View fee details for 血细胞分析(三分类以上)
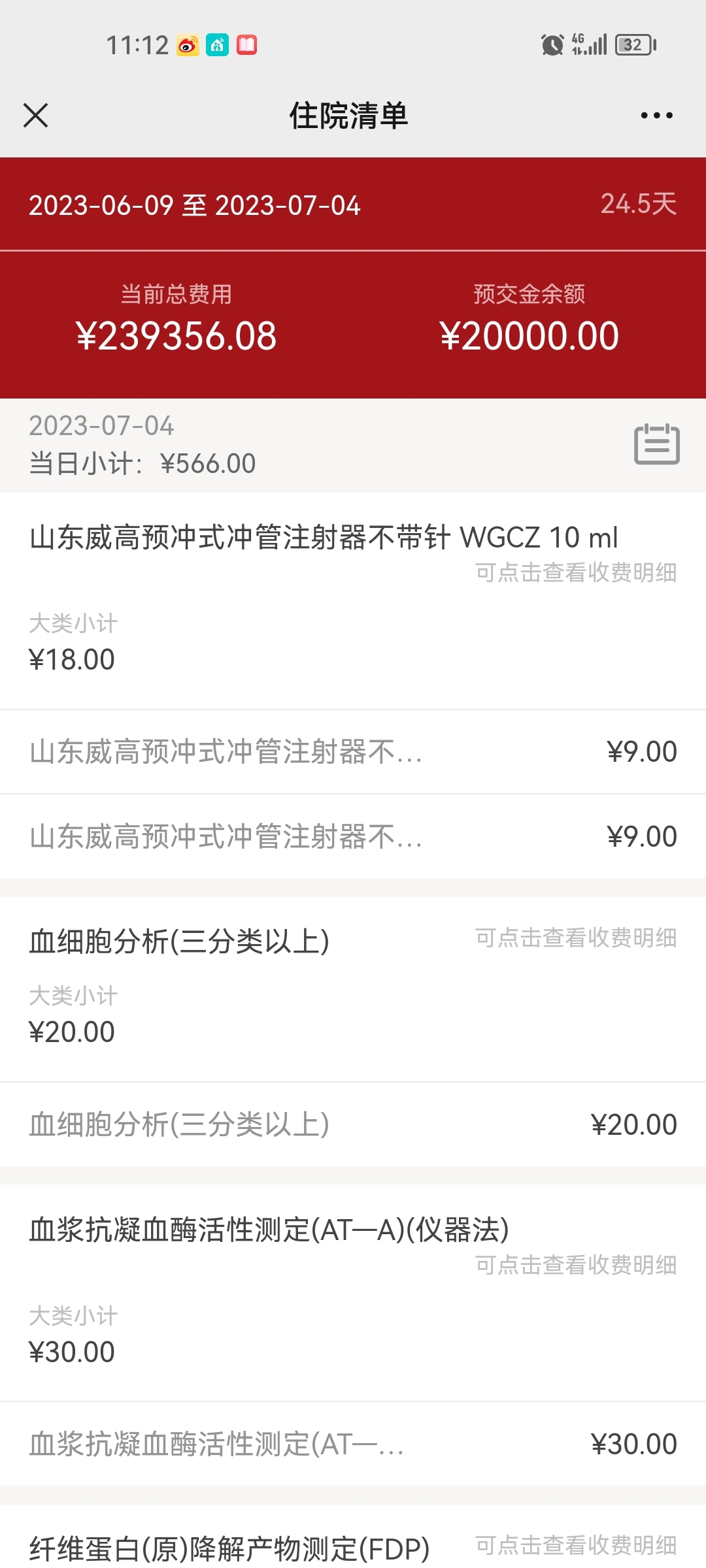 [576, 938]
